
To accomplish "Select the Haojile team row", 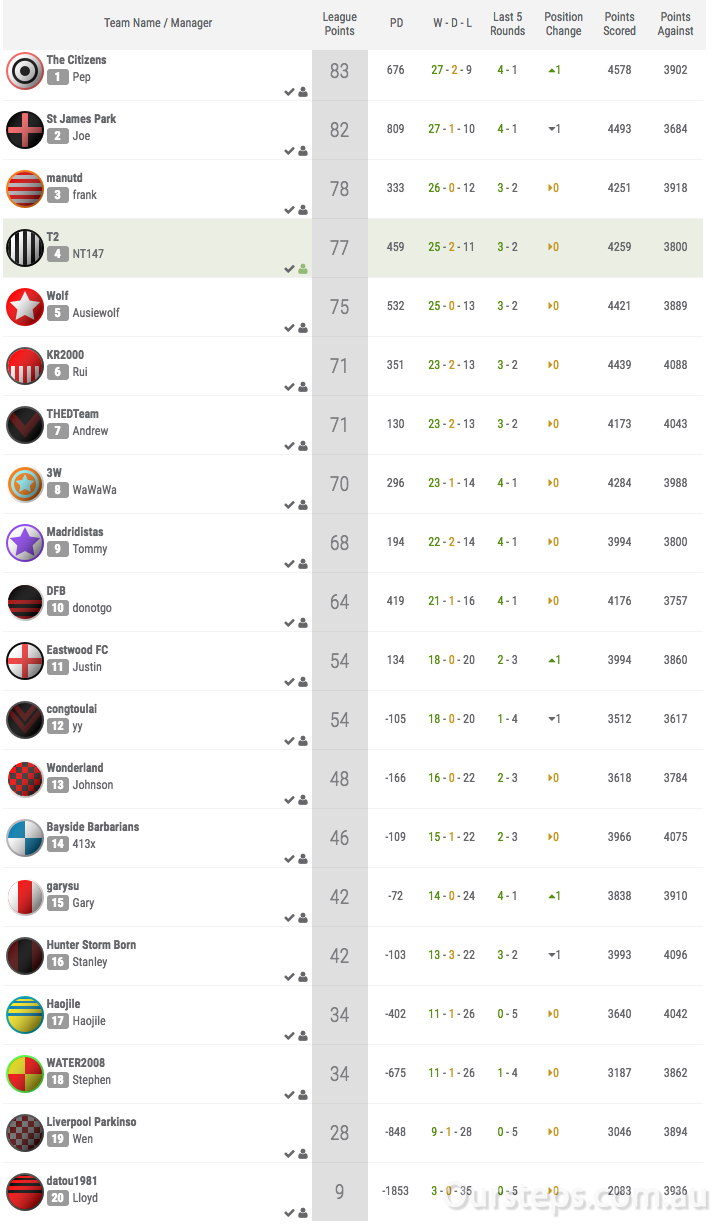I will pos(354,1015).
